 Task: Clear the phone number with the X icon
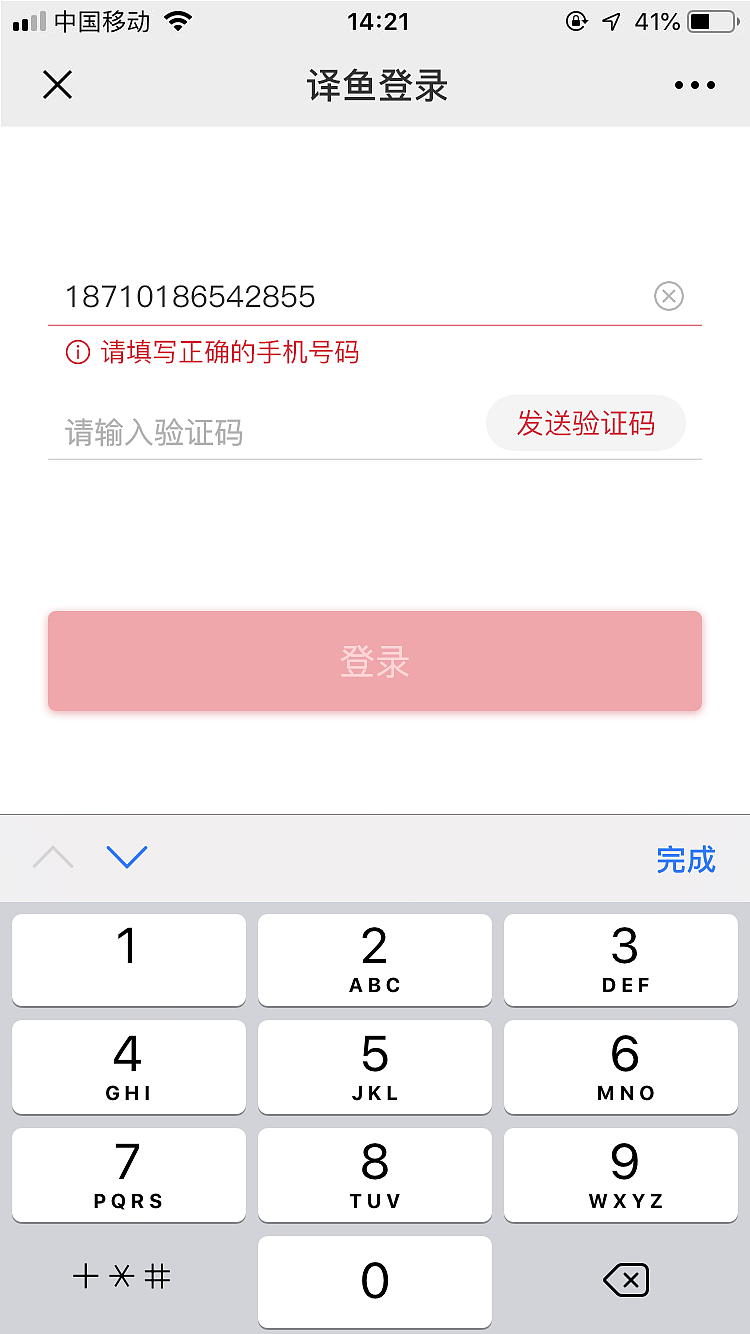click(x=668, y=296)
